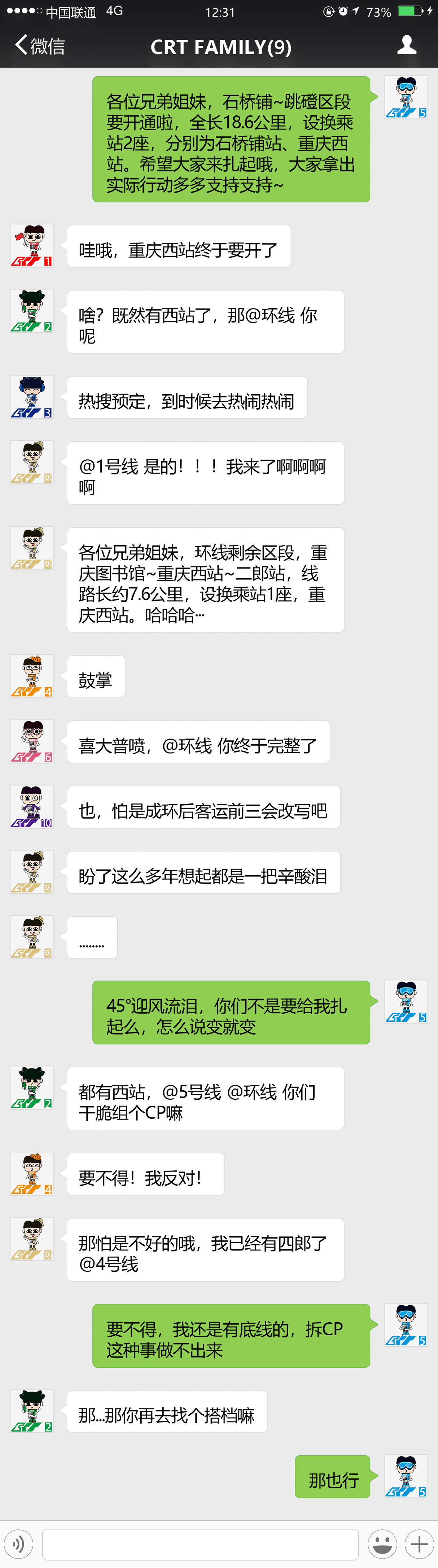Open CRT FAMILY group info icon
The width and height of the screenshot is (438, 1568).
(406, 45)
